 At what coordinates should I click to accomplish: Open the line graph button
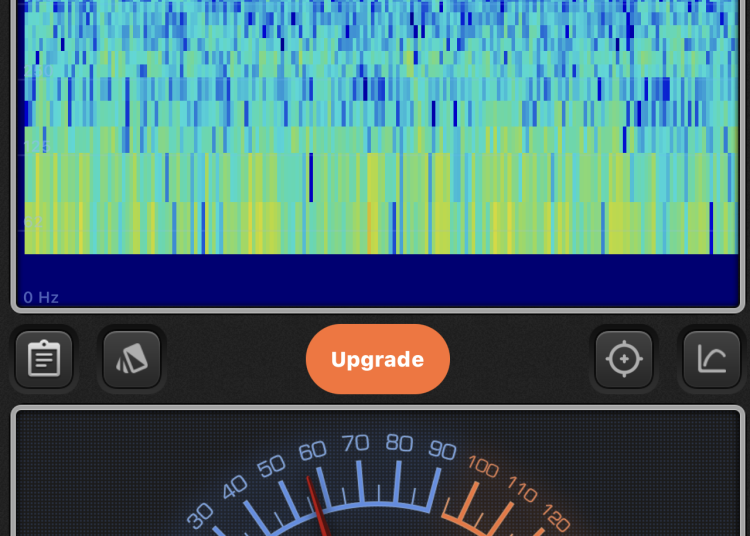(711, 359)
